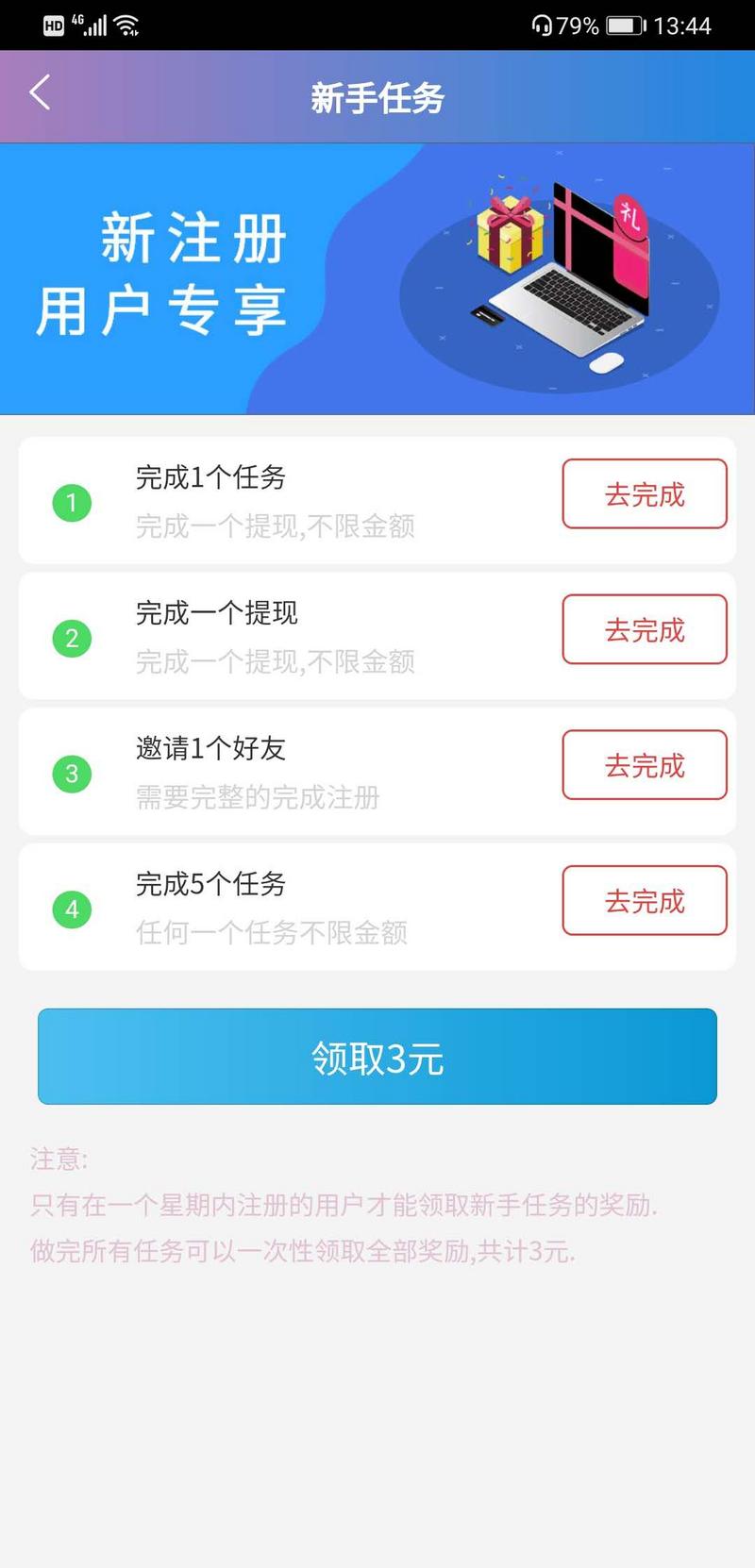
Task: Open the 新注册用户专享 banner
Action: tap(377, 276)
